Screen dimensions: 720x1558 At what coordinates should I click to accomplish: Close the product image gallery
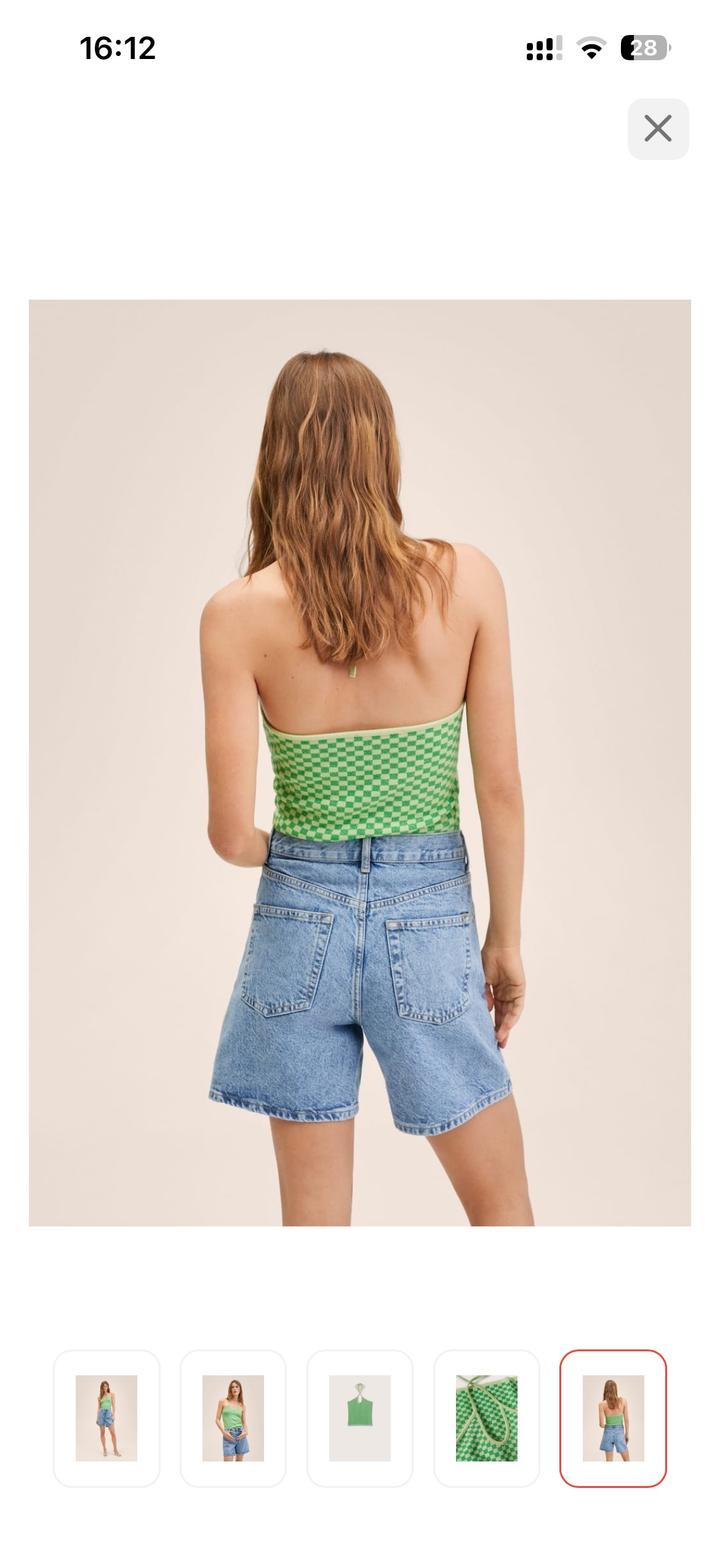pos(658,128)
